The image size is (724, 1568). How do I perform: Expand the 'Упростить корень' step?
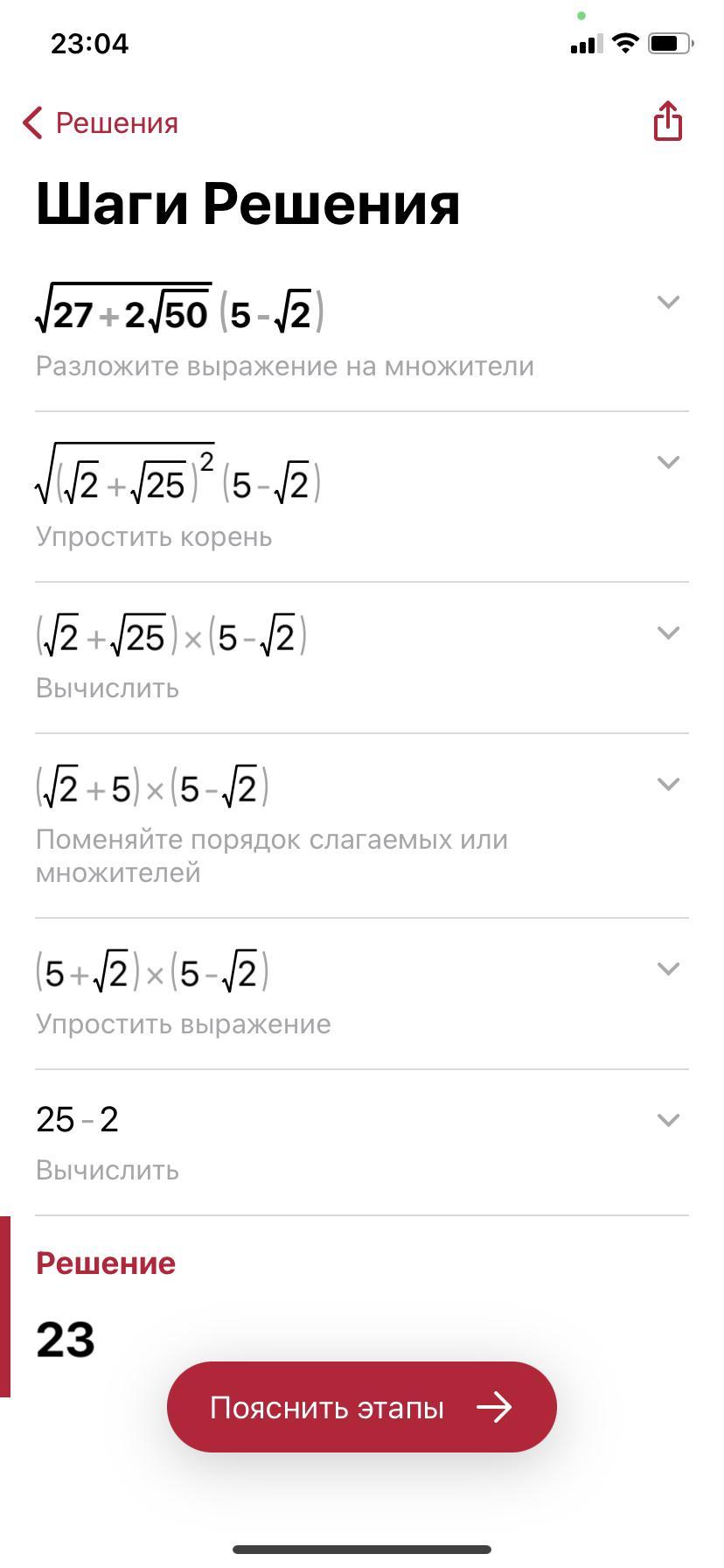pyautogui.click(x=668, y=462)
